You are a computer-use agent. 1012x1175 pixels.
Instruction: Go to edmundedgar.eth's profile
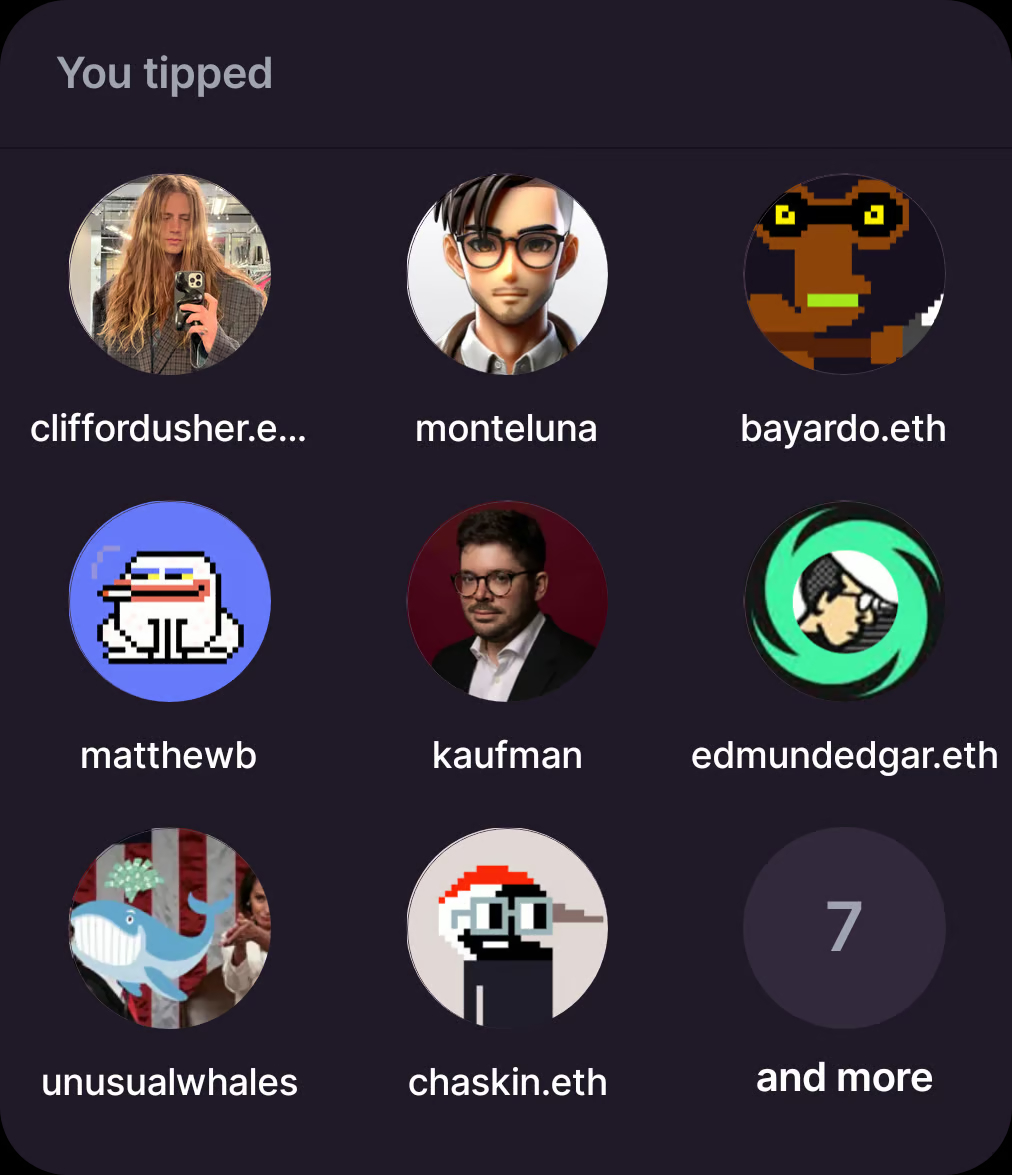point(844,601)
